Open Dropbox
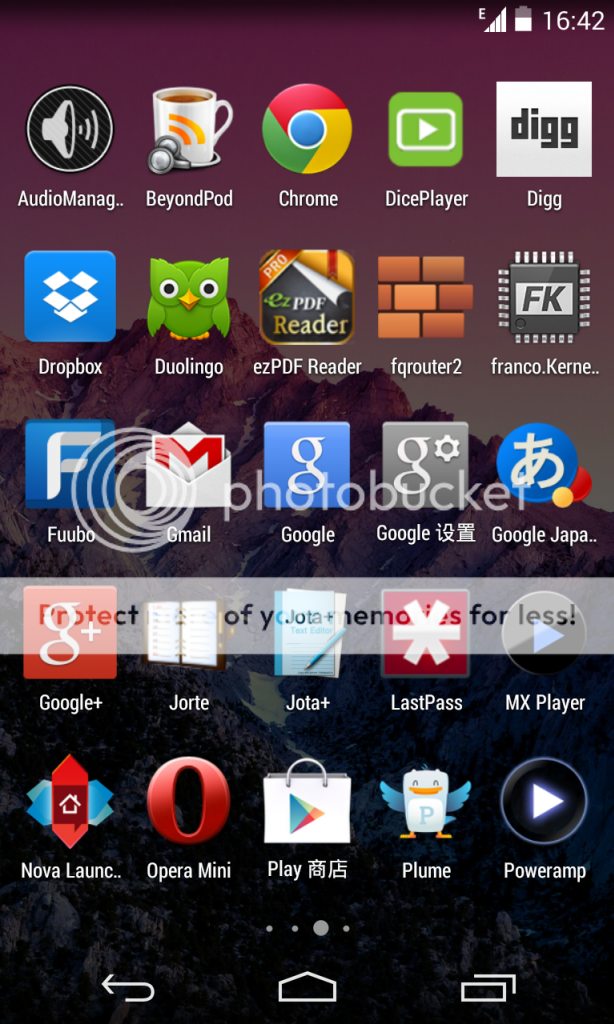This screenshot has width=614, height=1024. (x=70, y=298)
